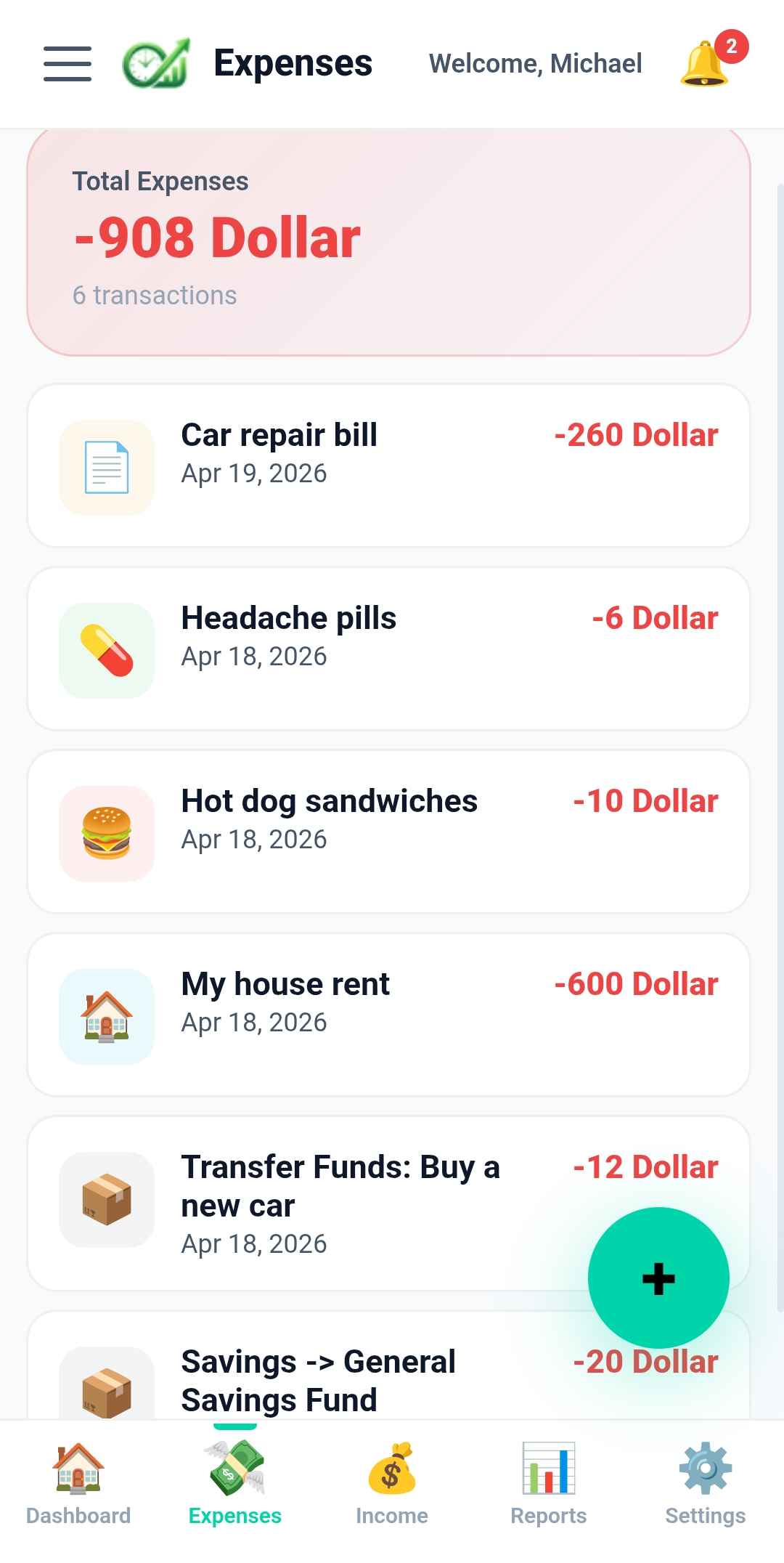The image size is (784, 1563).
Task: Open the hamburger navigation menu
Action: (x=67, y=64)
